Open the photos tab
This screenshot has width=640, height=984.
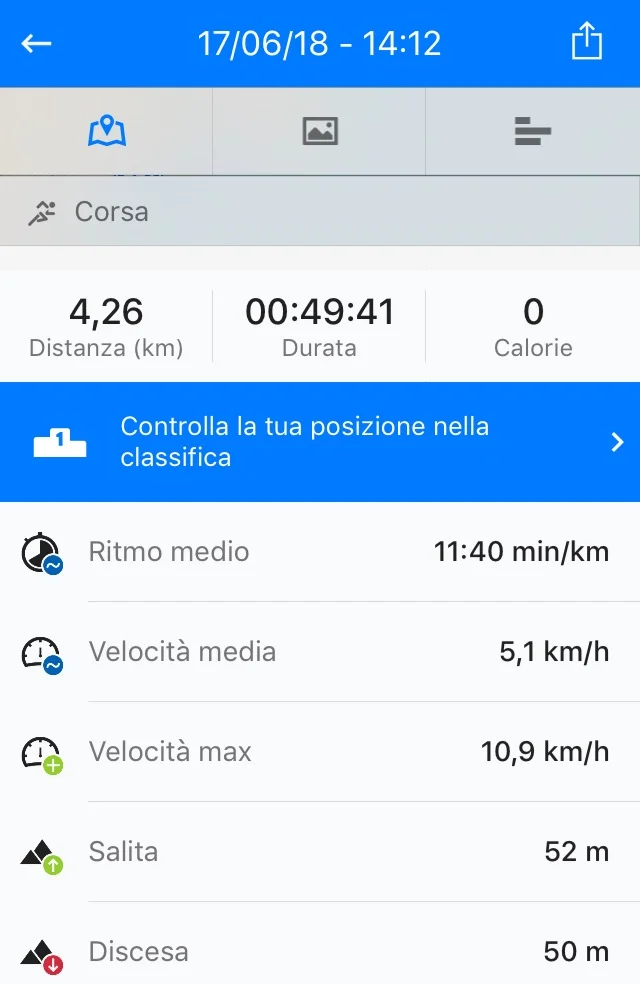click(x=320, y=131)
